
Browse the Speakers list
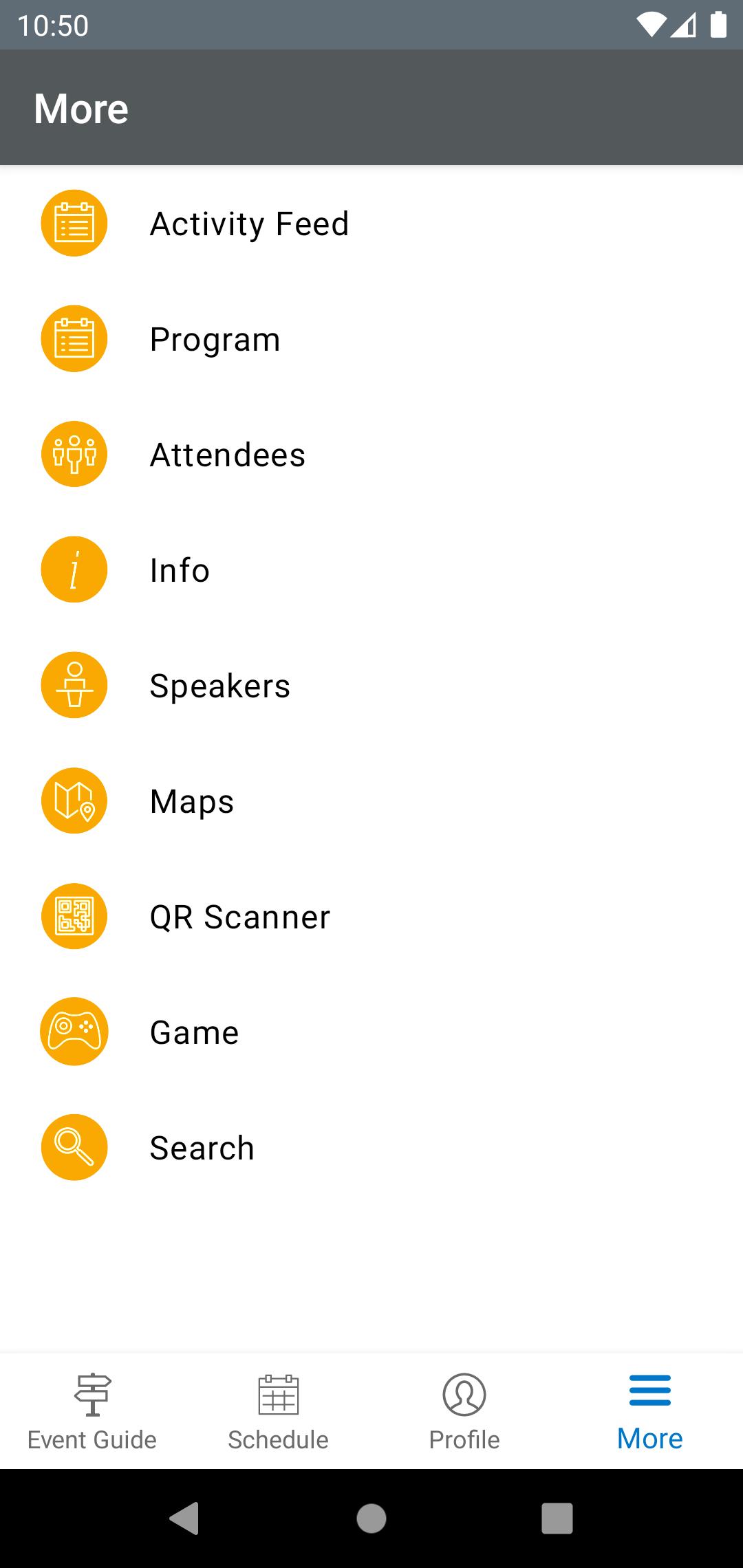point(371,686)
